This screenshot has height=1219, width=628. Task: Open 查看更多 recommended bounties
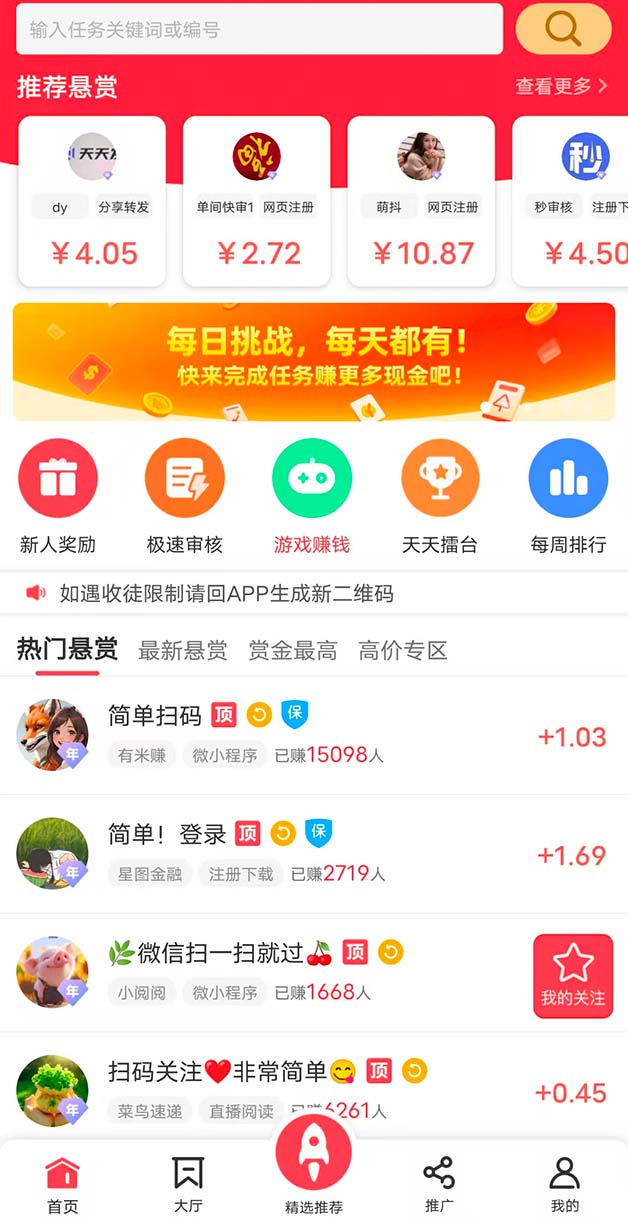561,86
